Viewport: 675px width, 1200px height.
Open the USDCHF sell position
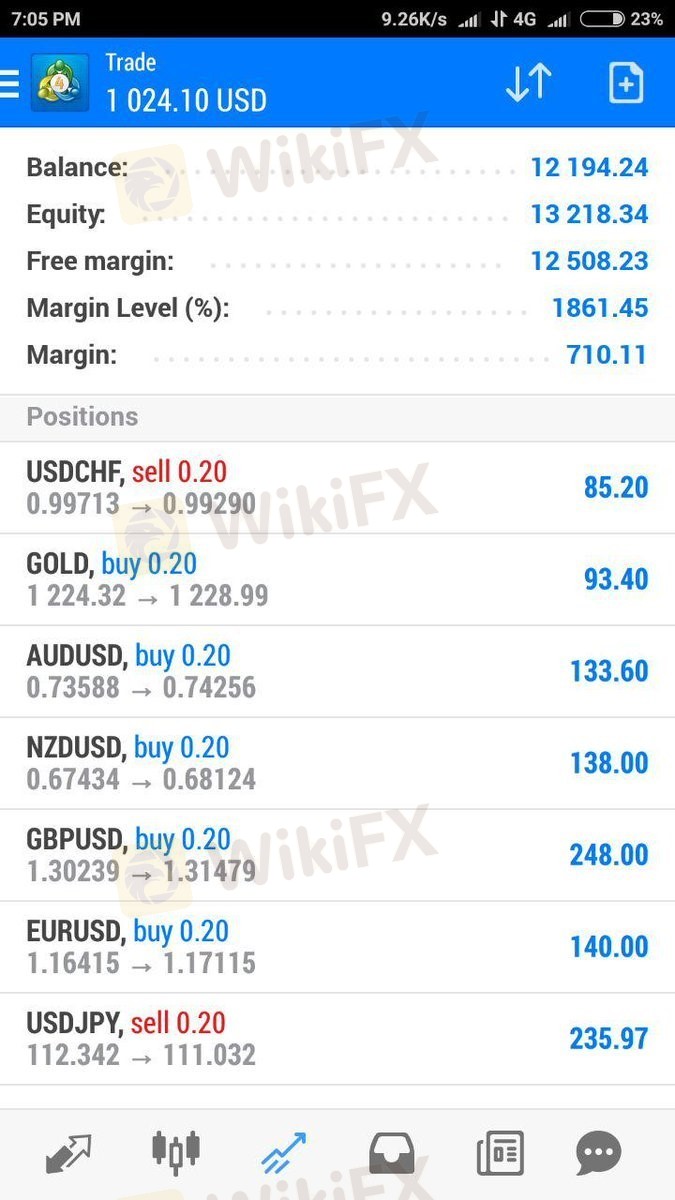(x=337, y=487)
